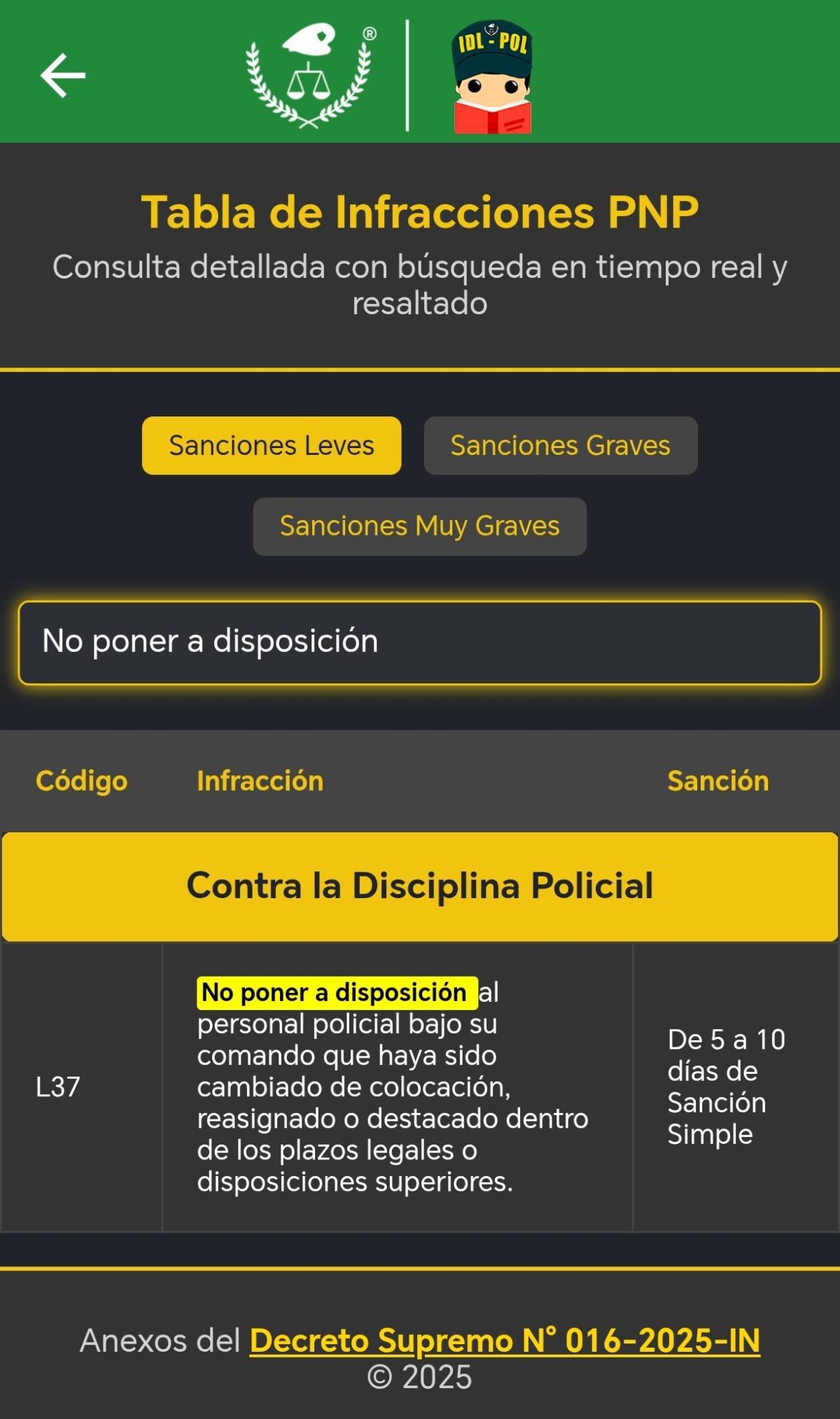Tap the Infracción column header
Viewport: 840px width, 1419px height.
pos(260,781)
